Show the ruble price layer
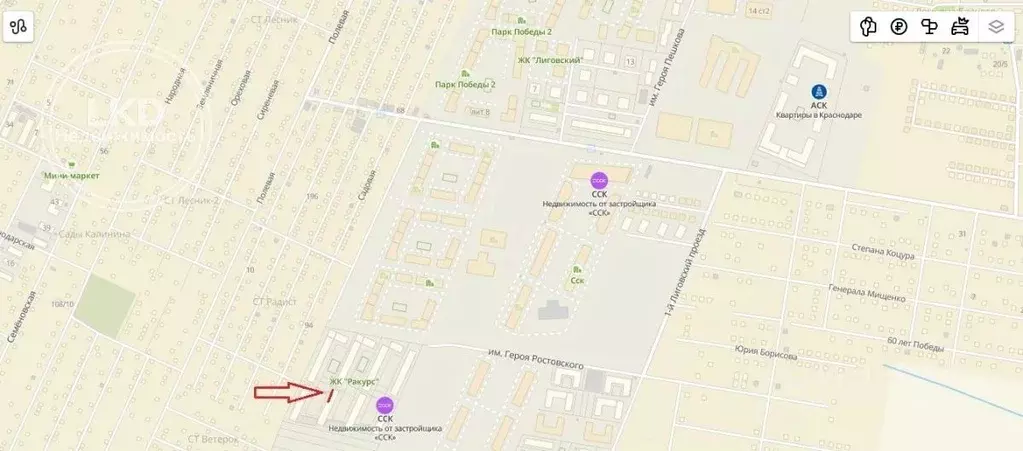1023x451 pixels. pyautogui.click(x=899, y=27)
